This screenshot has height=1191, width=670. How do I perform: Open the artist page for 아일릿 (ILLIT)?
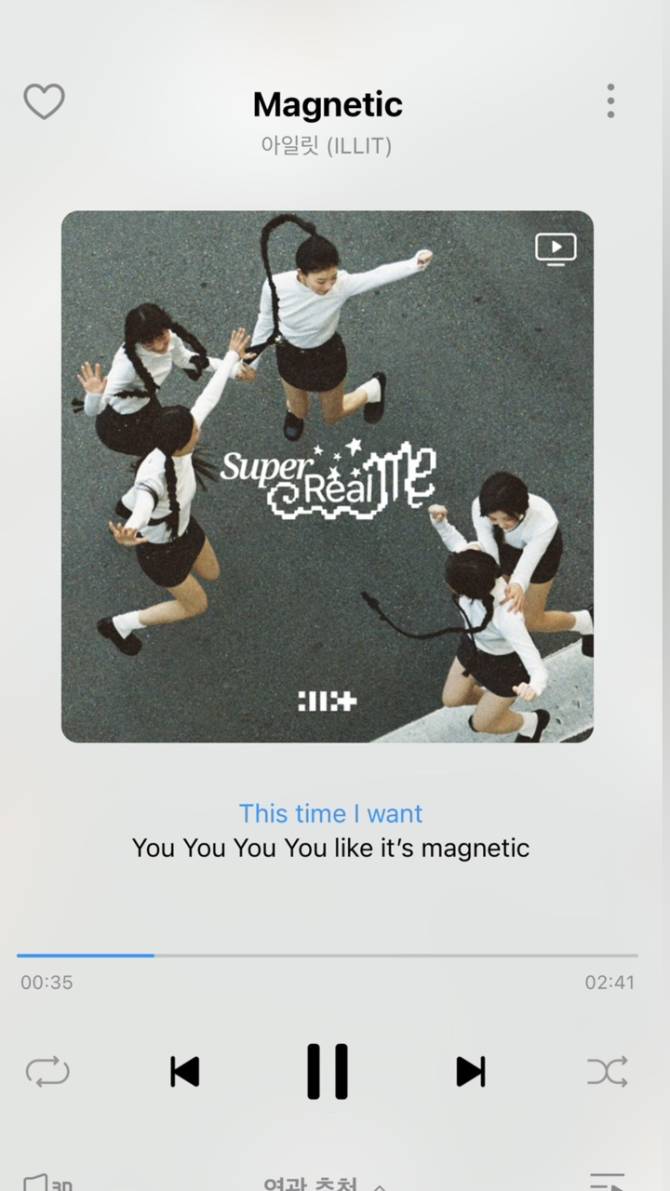click(327, 145)
